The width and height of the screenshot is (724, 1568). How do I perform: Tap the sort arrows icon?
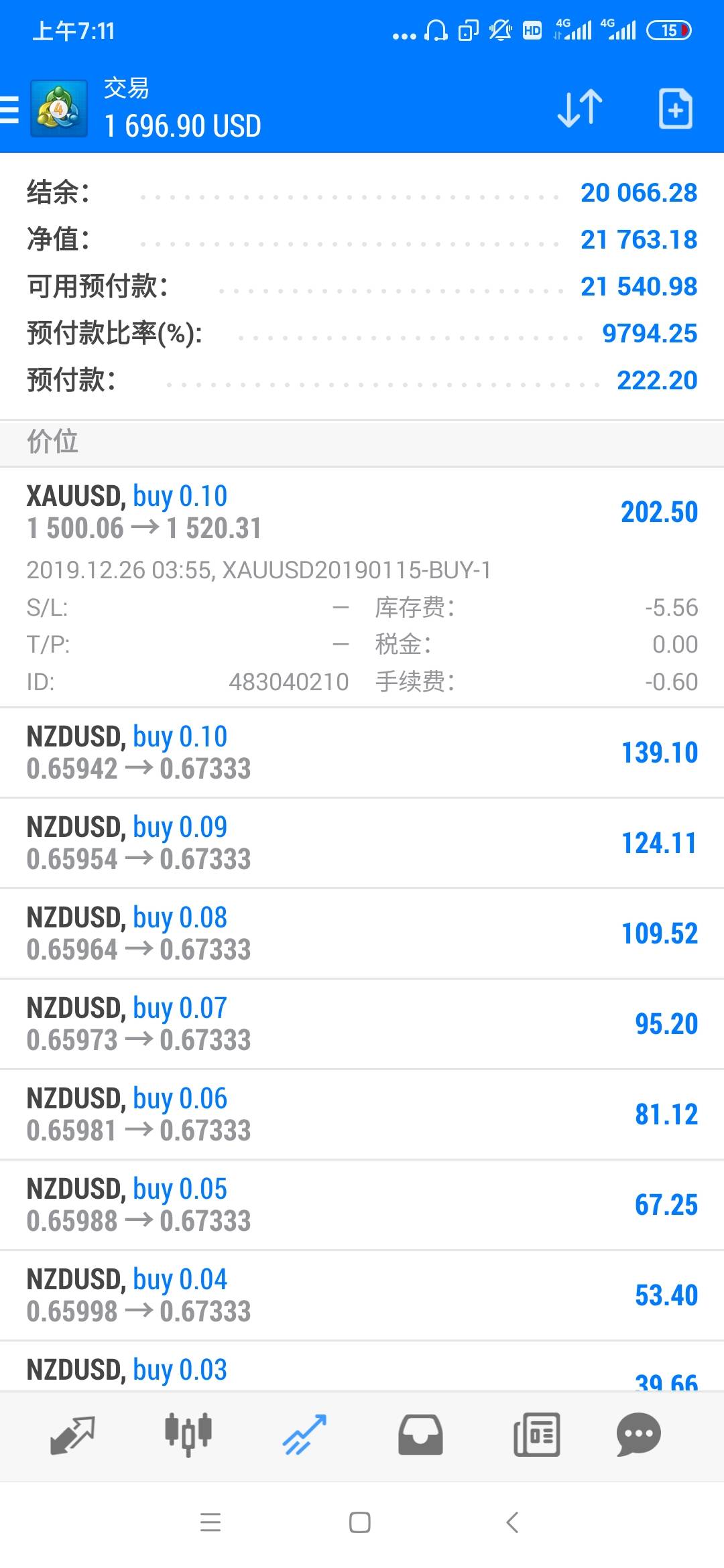tap(580, 109)
